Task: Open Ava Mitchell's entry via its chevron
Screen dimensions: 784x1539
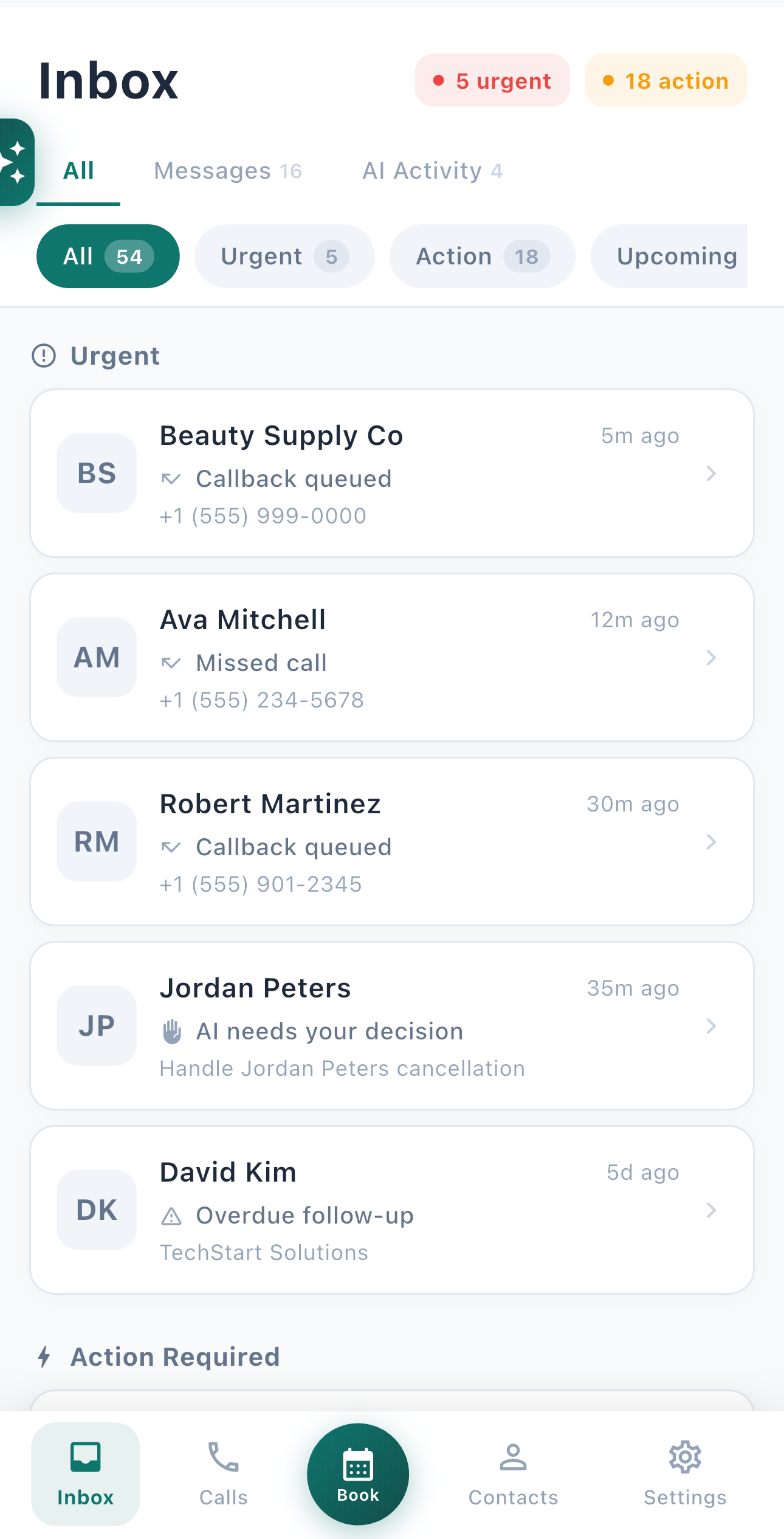Action: [x=711, y=658]
